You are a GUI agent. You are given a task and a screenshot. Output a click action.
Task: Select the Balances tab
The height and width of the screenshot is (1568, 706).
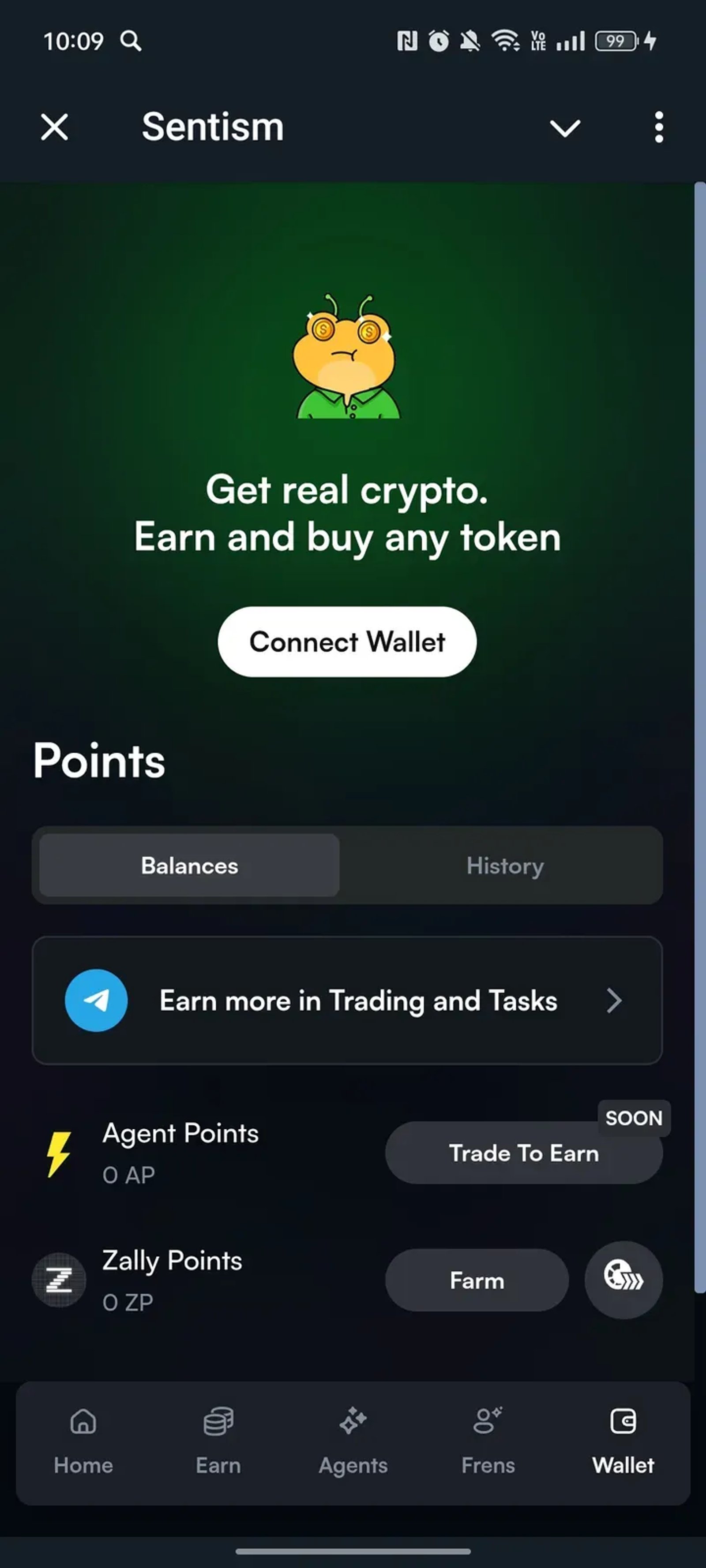(188, 866)
